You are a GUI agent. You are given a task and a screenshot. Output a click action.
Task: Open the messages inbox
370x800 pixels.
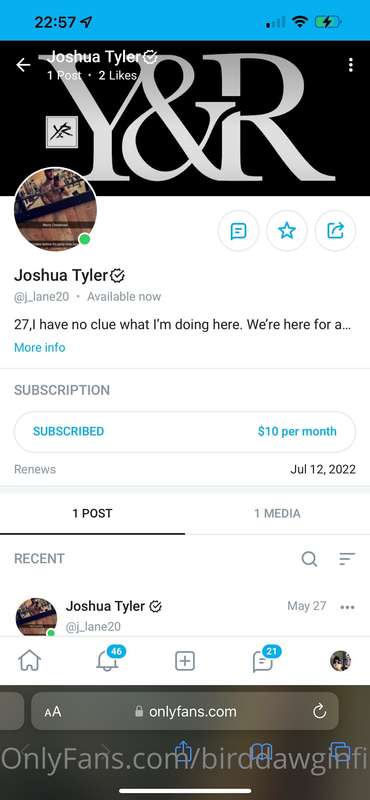[263, 661]
